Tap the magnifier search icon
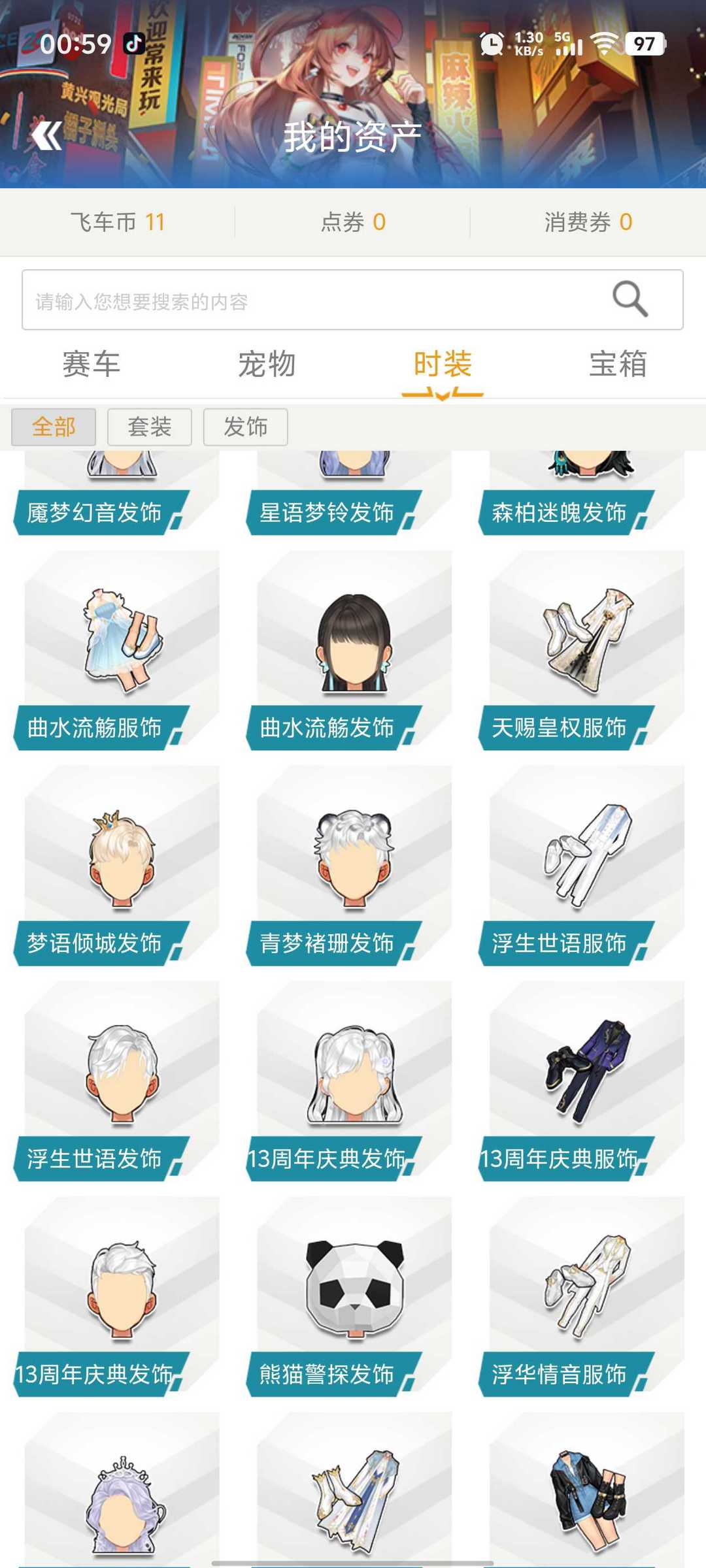Screen dimensions: 706x1568 click(630, 299)
